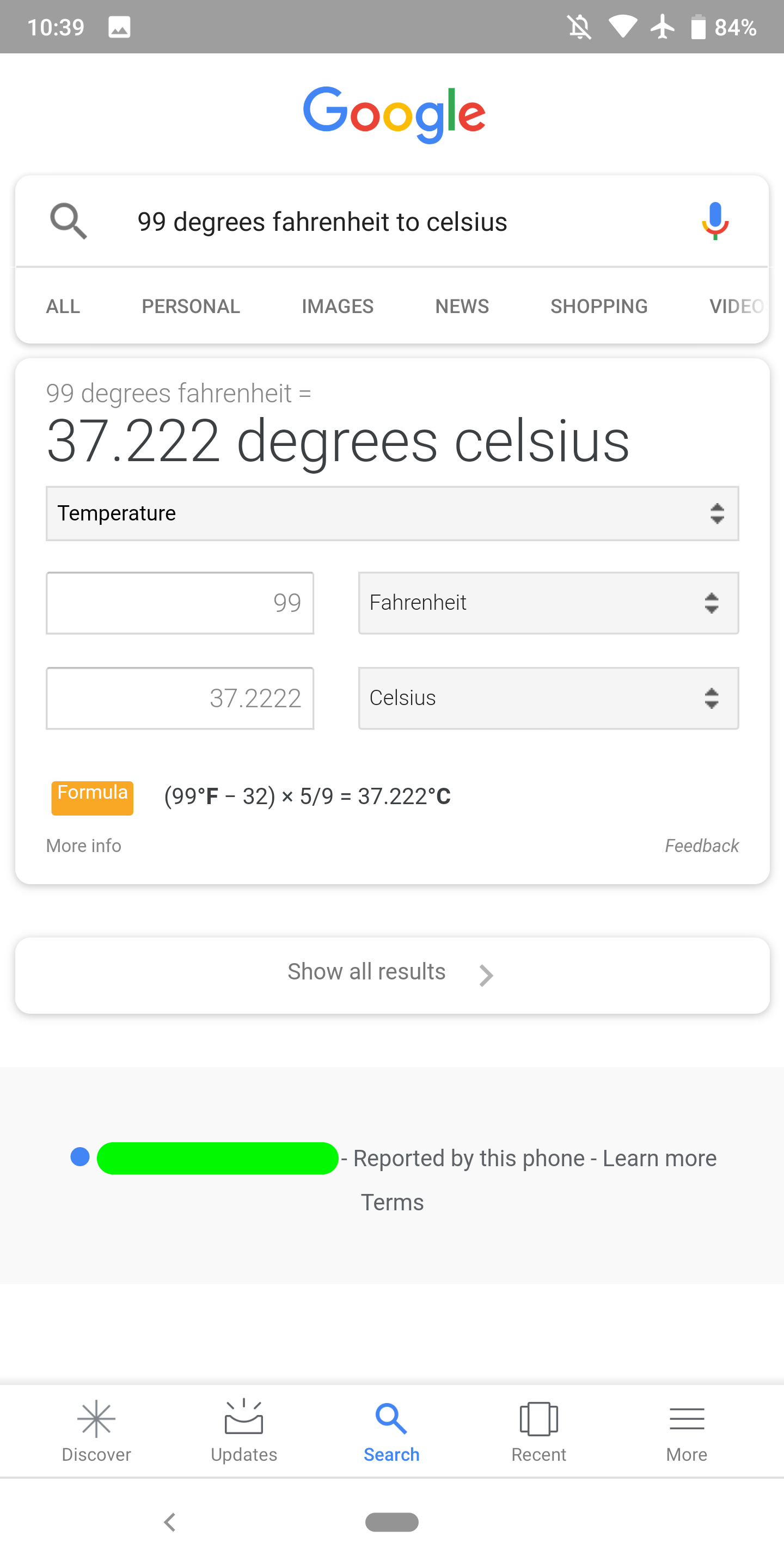The width and height of the screenshot is (784, 1568).
Task: Edit the 37.2222 value field
Action: [x=180, y=698]
